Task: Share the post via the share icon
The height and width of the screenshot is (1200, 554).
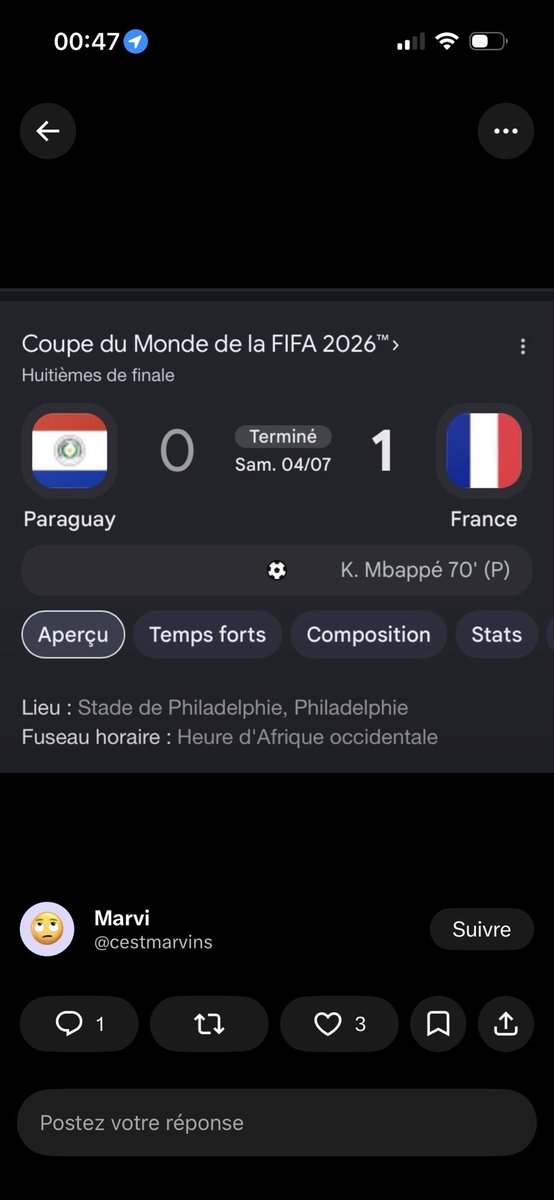Action: coord(506,1024)
